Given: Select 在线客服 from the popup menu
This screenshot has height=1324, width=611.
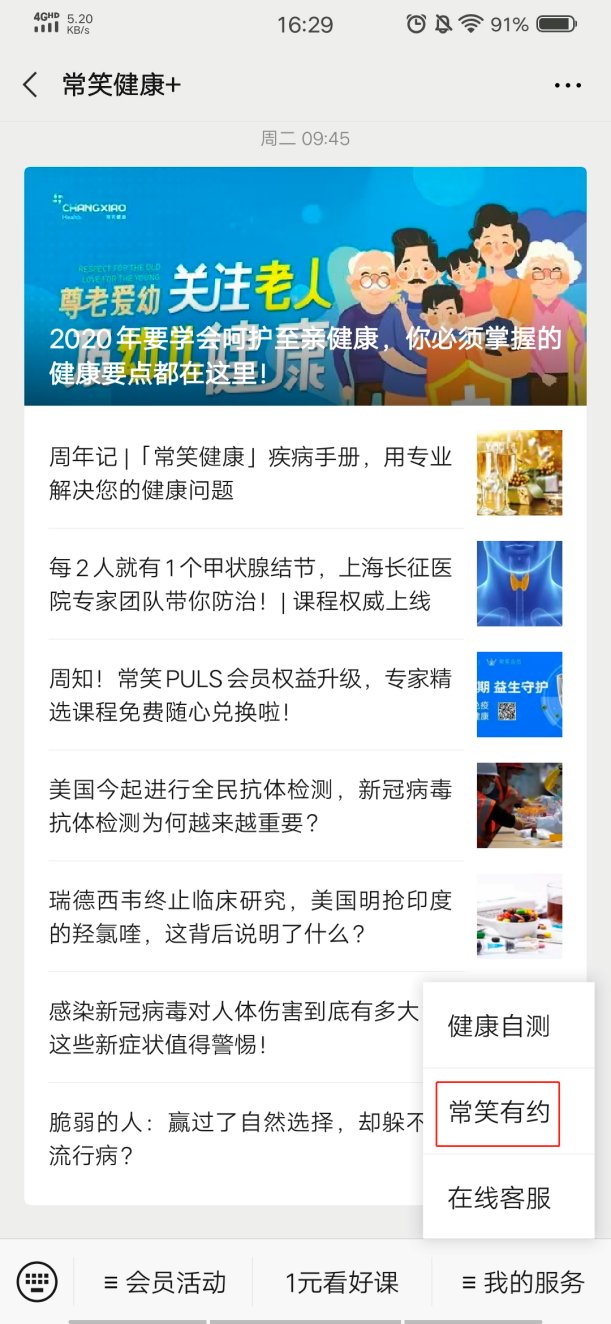Looking at the screenshot, I should coord(499,1198).
